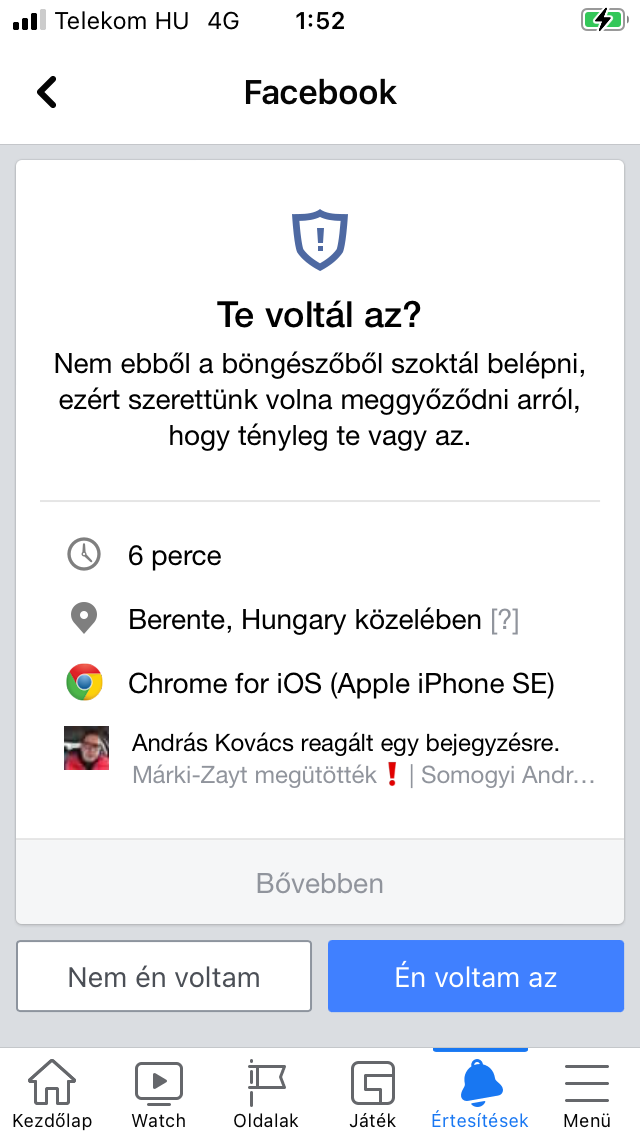
Task: Open the Játék tab
Action: click(x=373, y=1094)
